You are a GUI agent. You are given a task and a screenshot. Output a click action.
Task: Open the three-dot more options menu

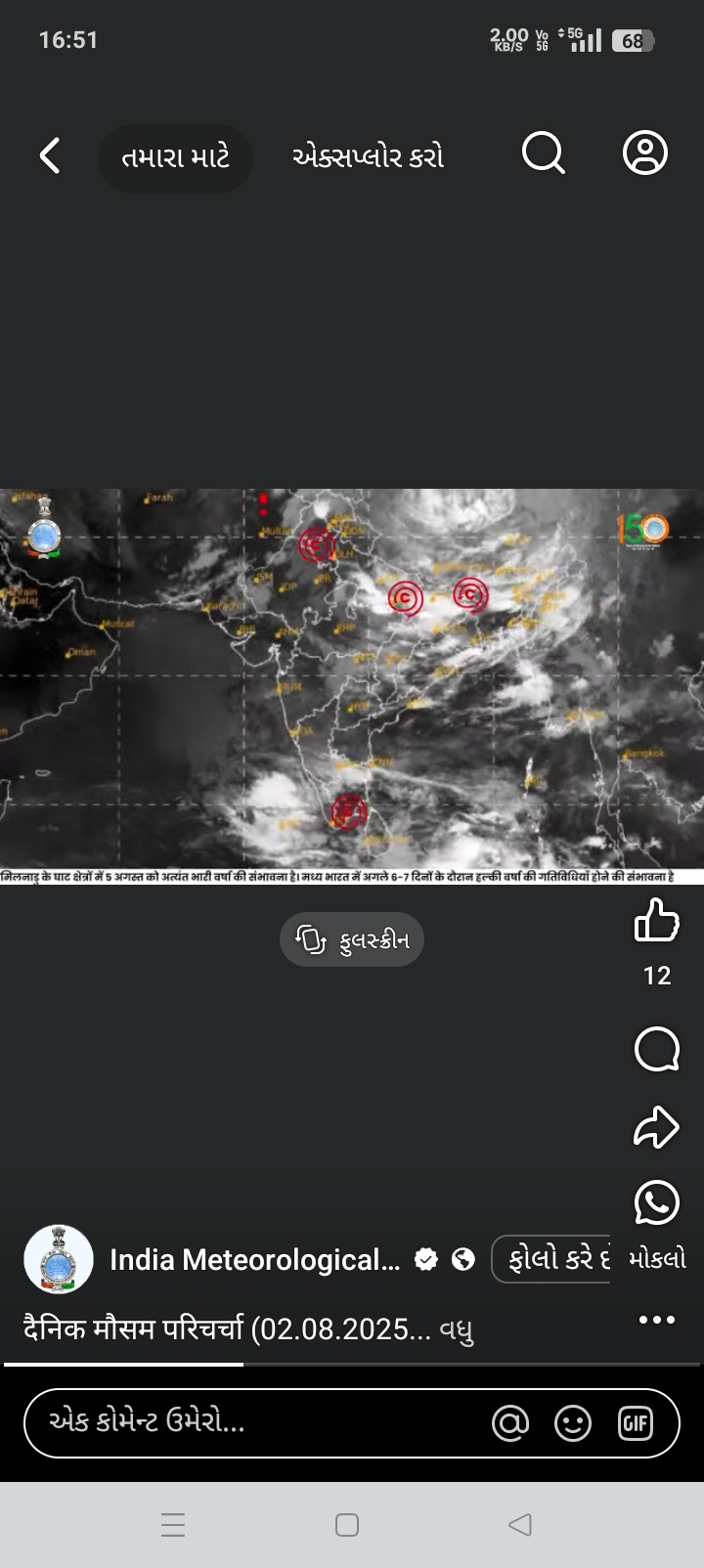657,1320
